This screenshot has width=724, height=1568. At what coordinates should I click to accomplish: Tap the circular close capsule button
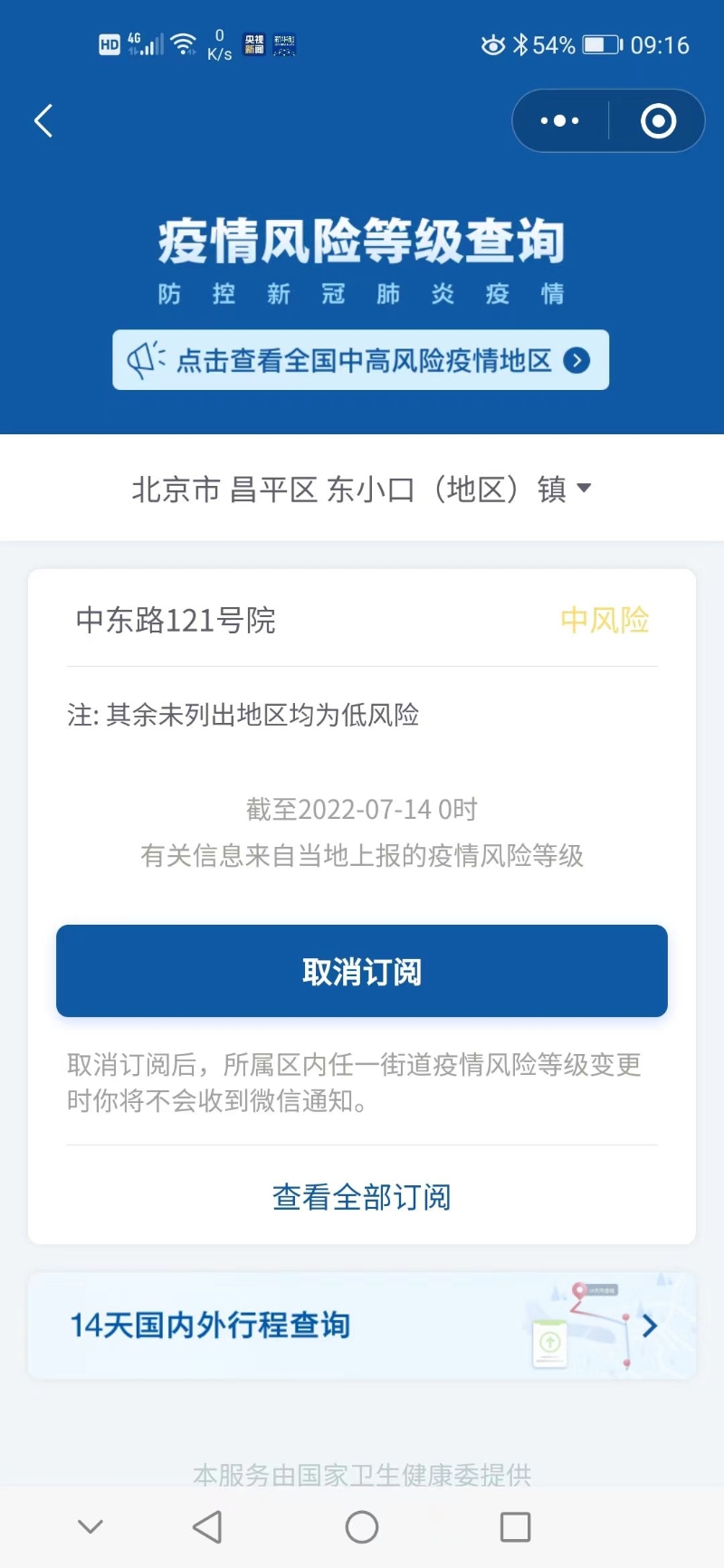pyautogui.click(x=657, y=120)
